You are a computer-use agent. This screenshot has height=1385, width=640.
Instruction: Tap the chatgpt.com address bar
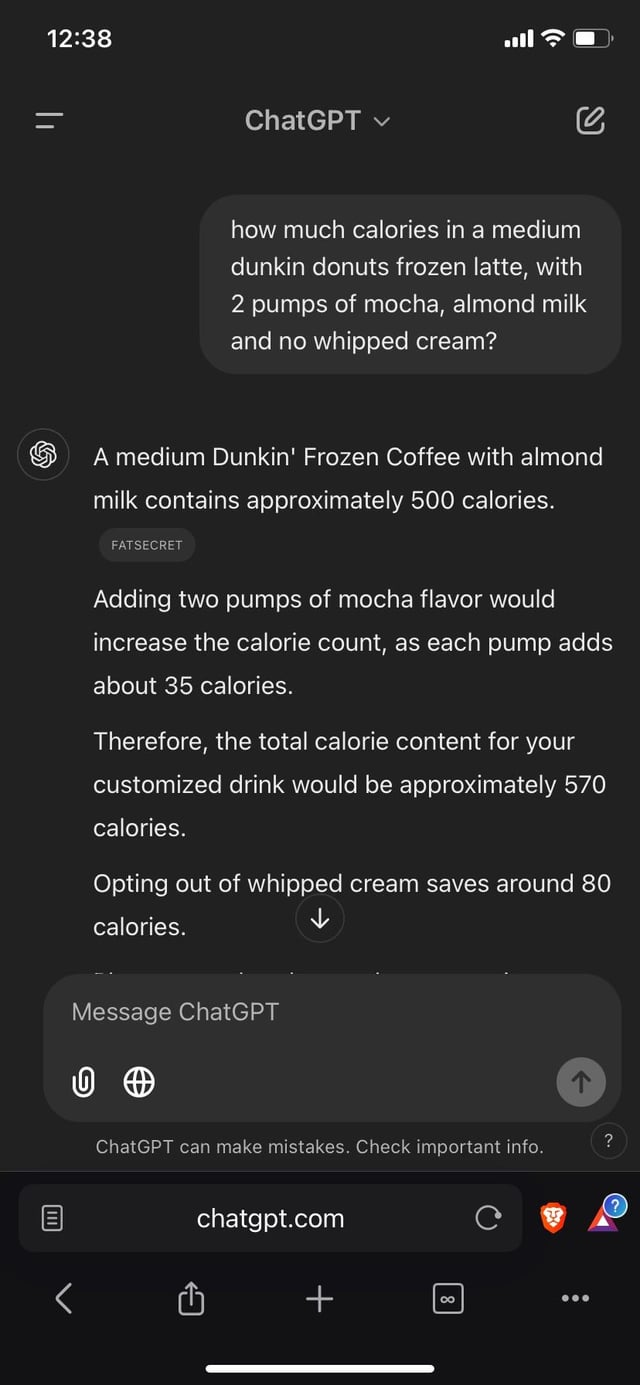click(270, 1218)
